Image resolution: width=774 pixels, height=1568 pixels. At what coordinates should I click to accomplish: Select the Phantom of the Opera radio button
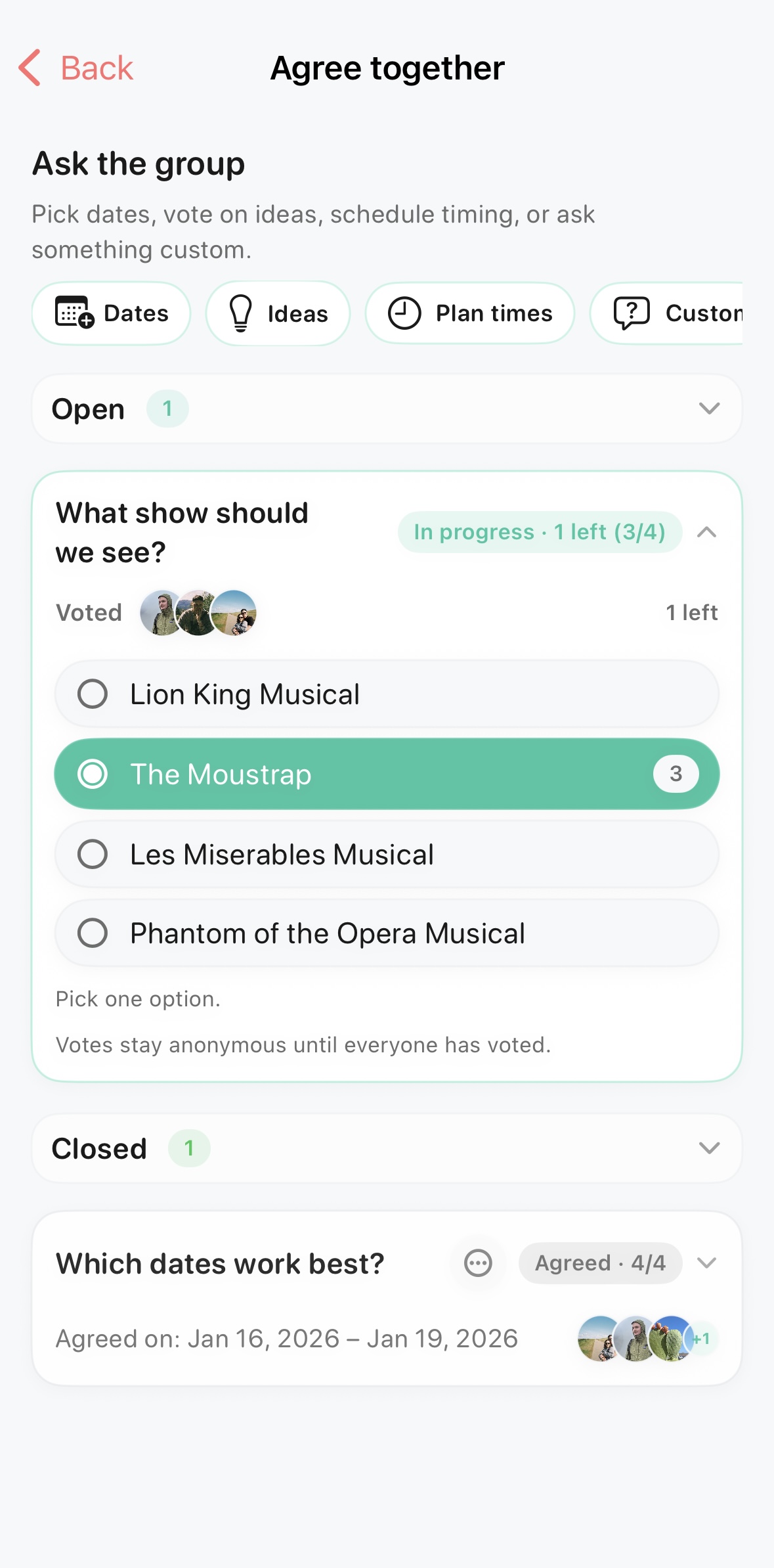click(x=93, y=933)
